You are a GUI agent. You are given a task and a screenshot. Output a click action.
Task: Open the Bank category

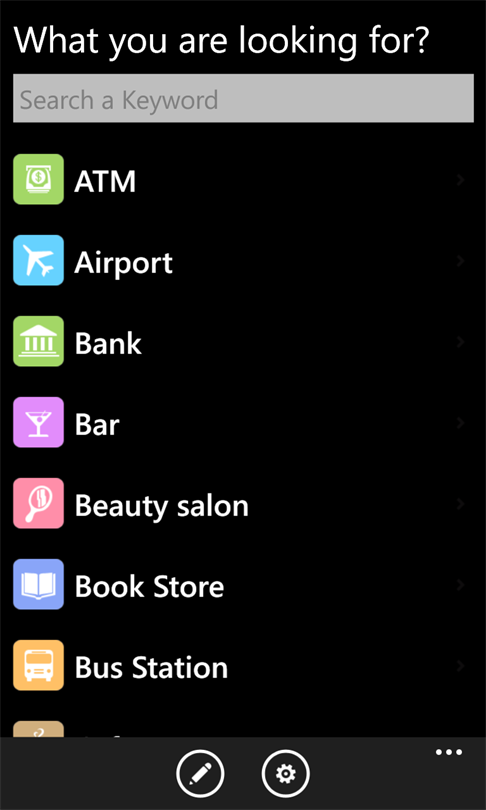point(243,341)
